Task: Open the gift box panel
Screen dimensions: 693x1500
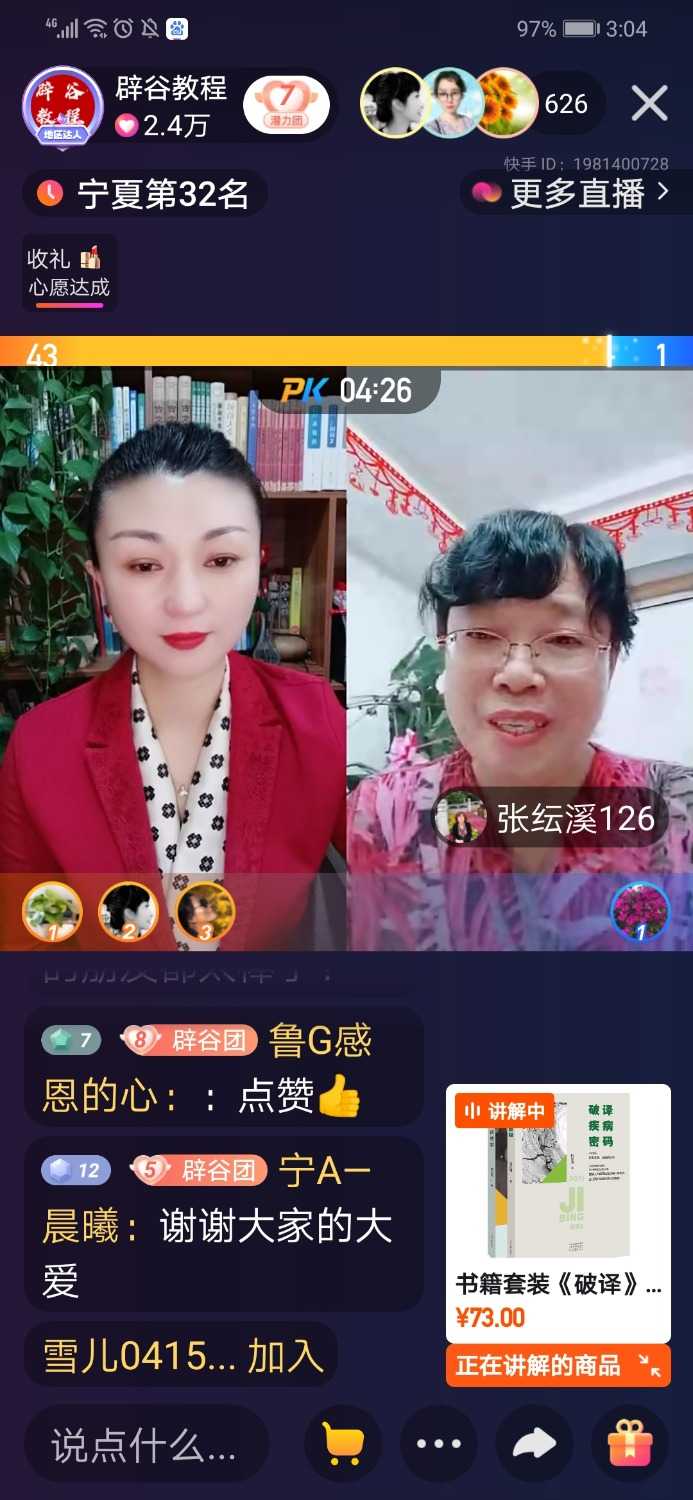Action: point(629,1444)
